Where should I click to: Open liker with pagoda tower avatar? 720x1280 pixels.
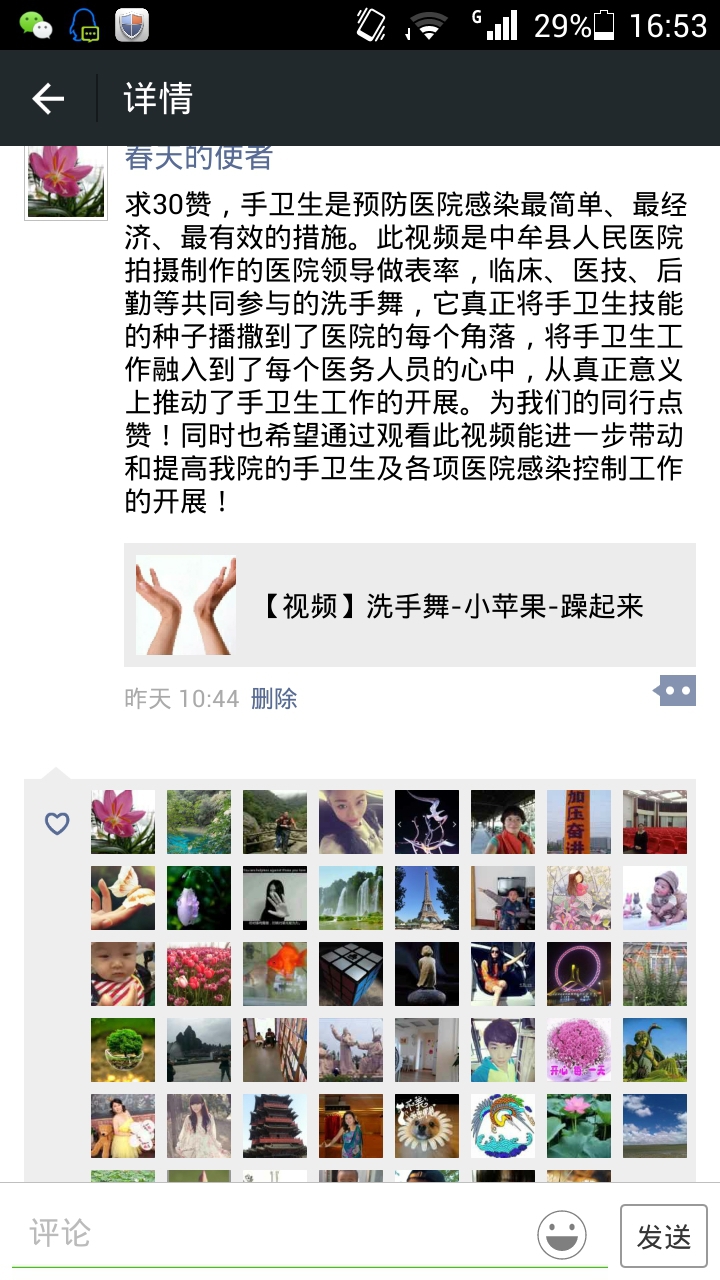275,1126
